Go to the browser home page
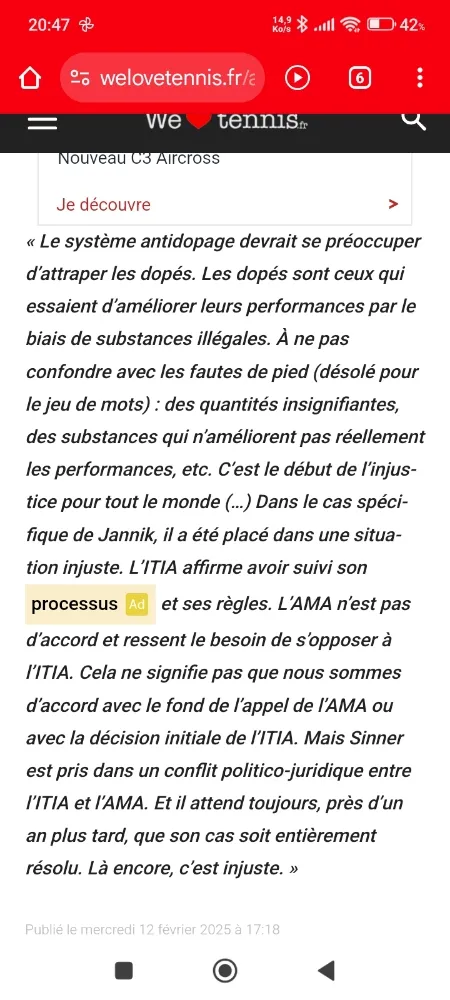Viewport: 450px width, 1000px height. [x=30, y=78]
